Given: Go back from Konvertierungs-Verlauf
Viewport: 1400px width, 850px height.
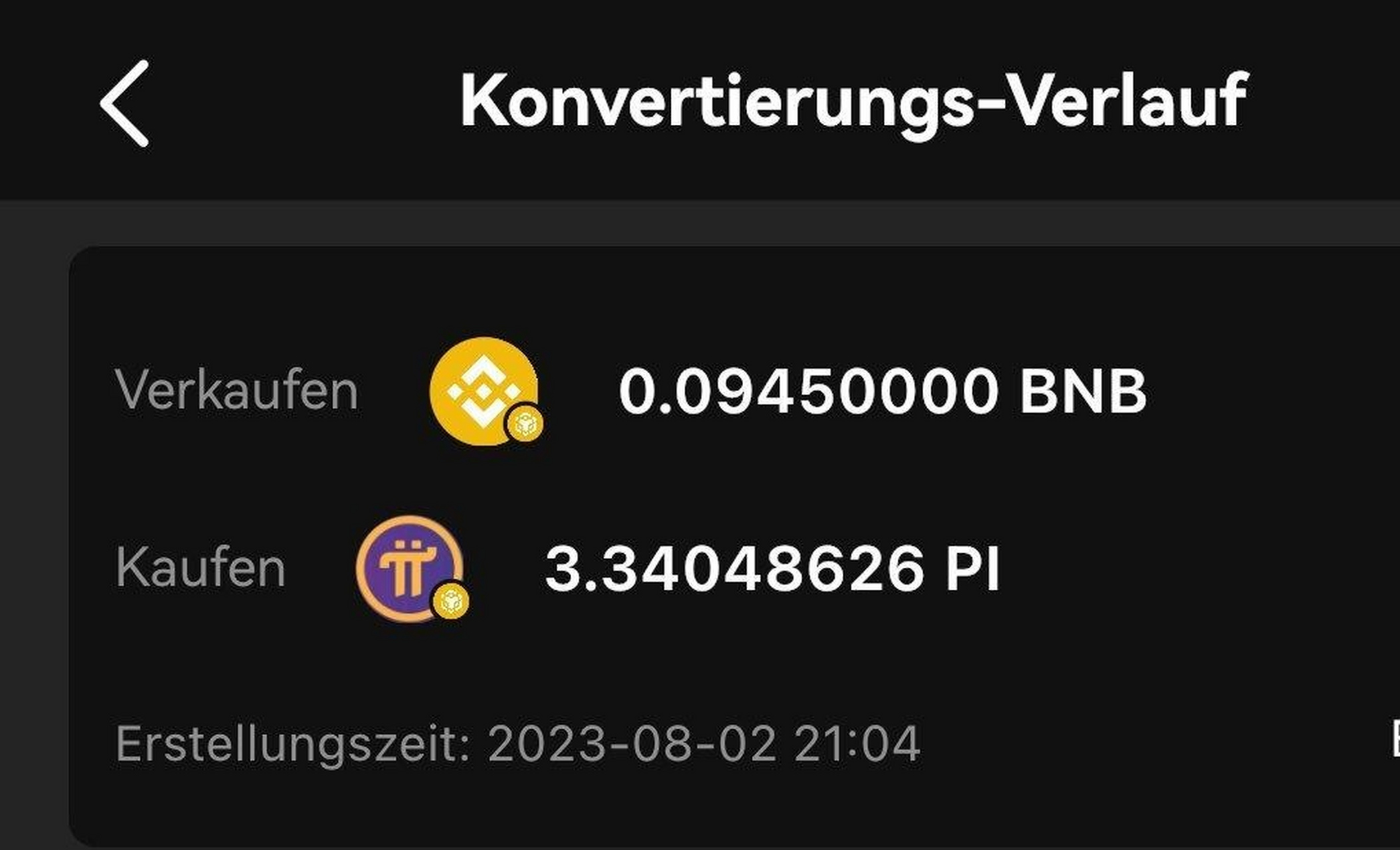Looking at the screenshot, I should point(125,104).
